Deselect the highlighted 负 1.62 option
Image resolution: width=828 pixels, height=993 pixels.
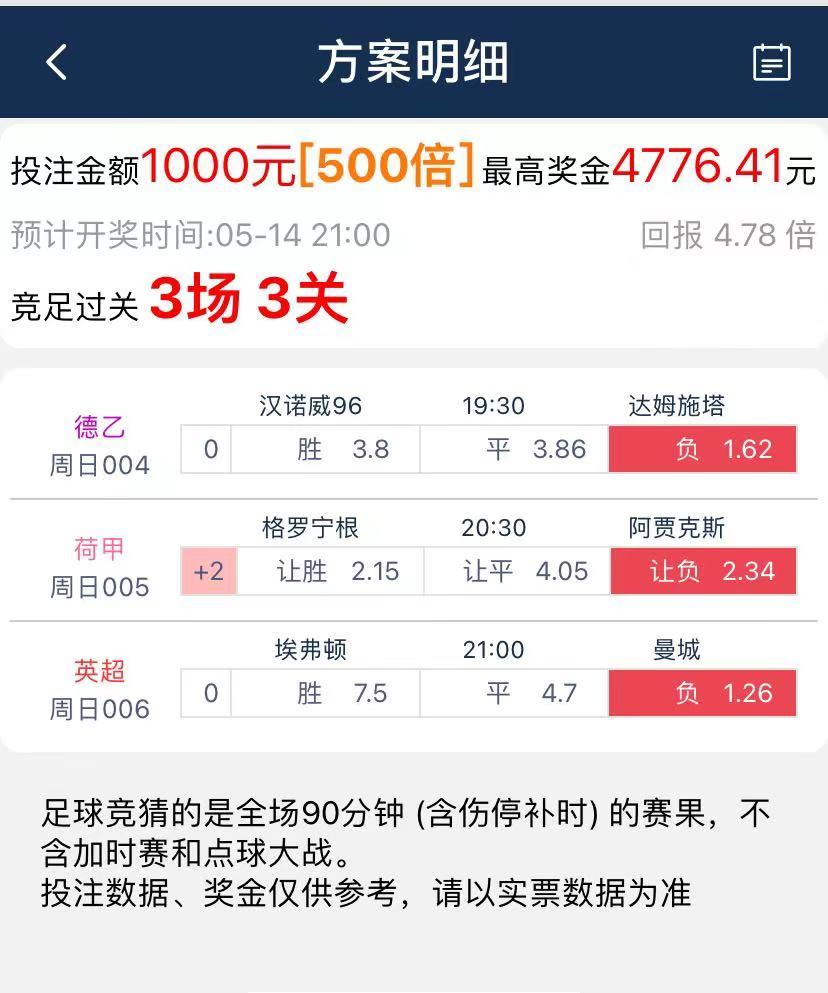click(x=702, y=450)
